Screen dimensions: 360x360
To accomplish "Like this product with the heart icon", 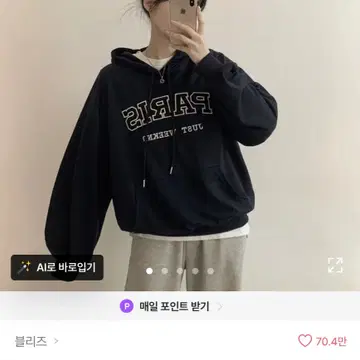I will point(305,341).
